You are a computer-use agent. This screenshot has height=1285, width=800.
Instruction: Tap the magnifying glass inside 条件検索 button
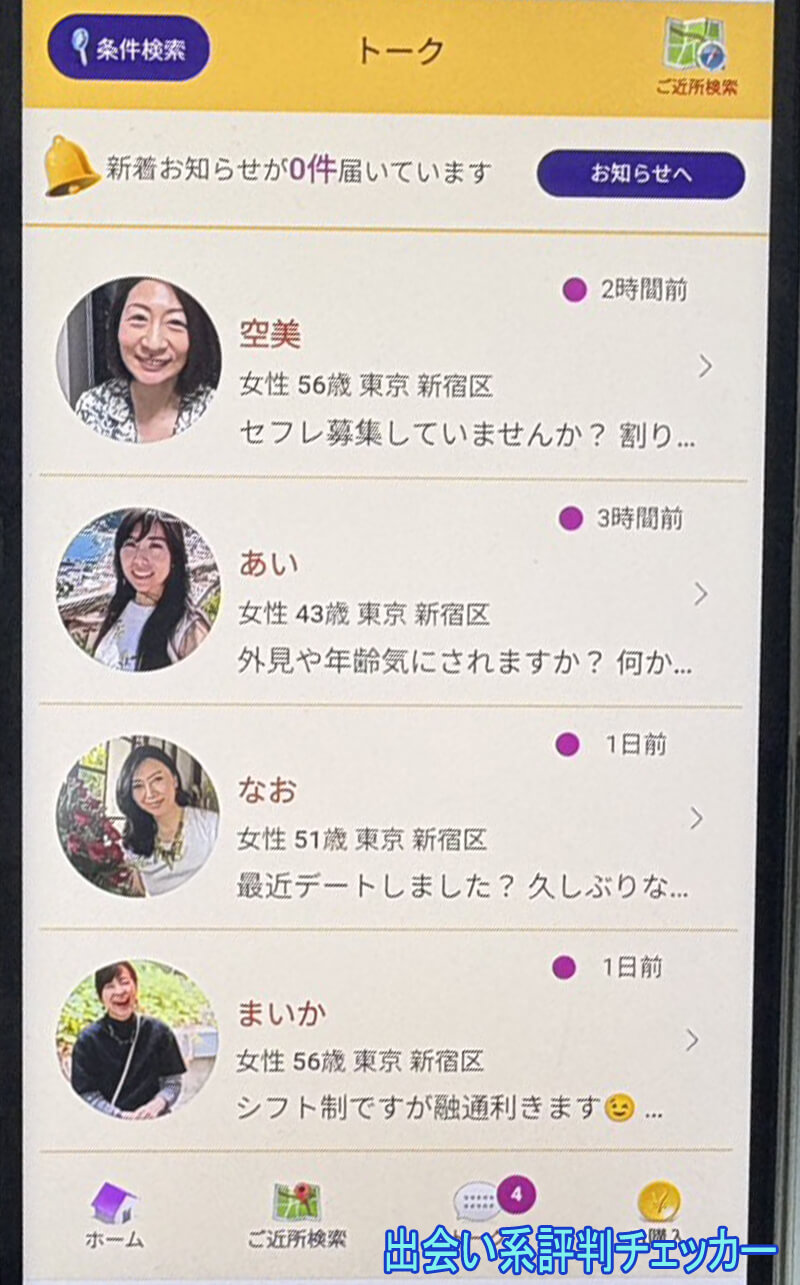[x=80, y=45]
